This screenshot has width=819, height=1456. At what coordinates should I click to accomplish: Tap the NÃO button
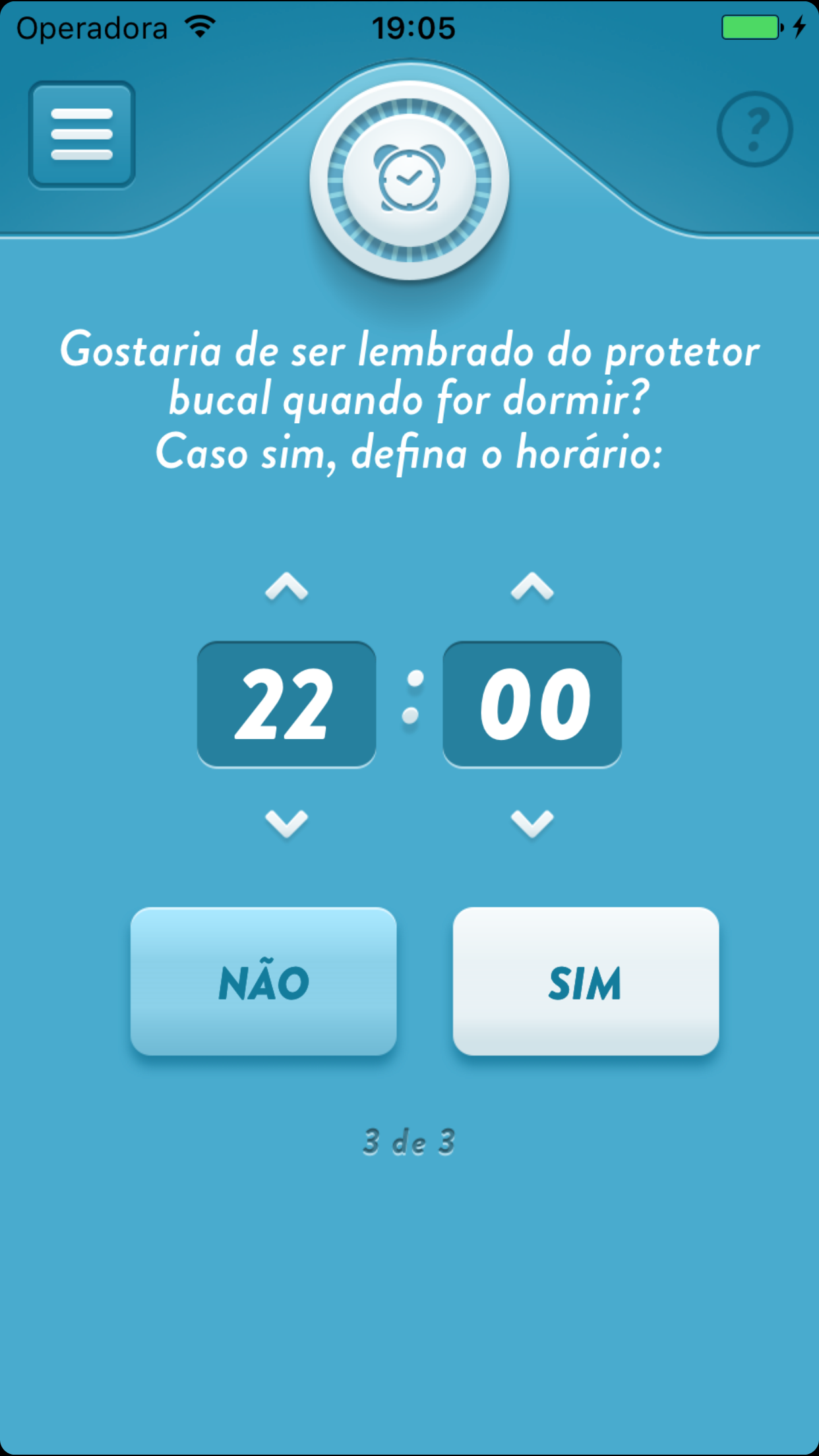(264, 981)
